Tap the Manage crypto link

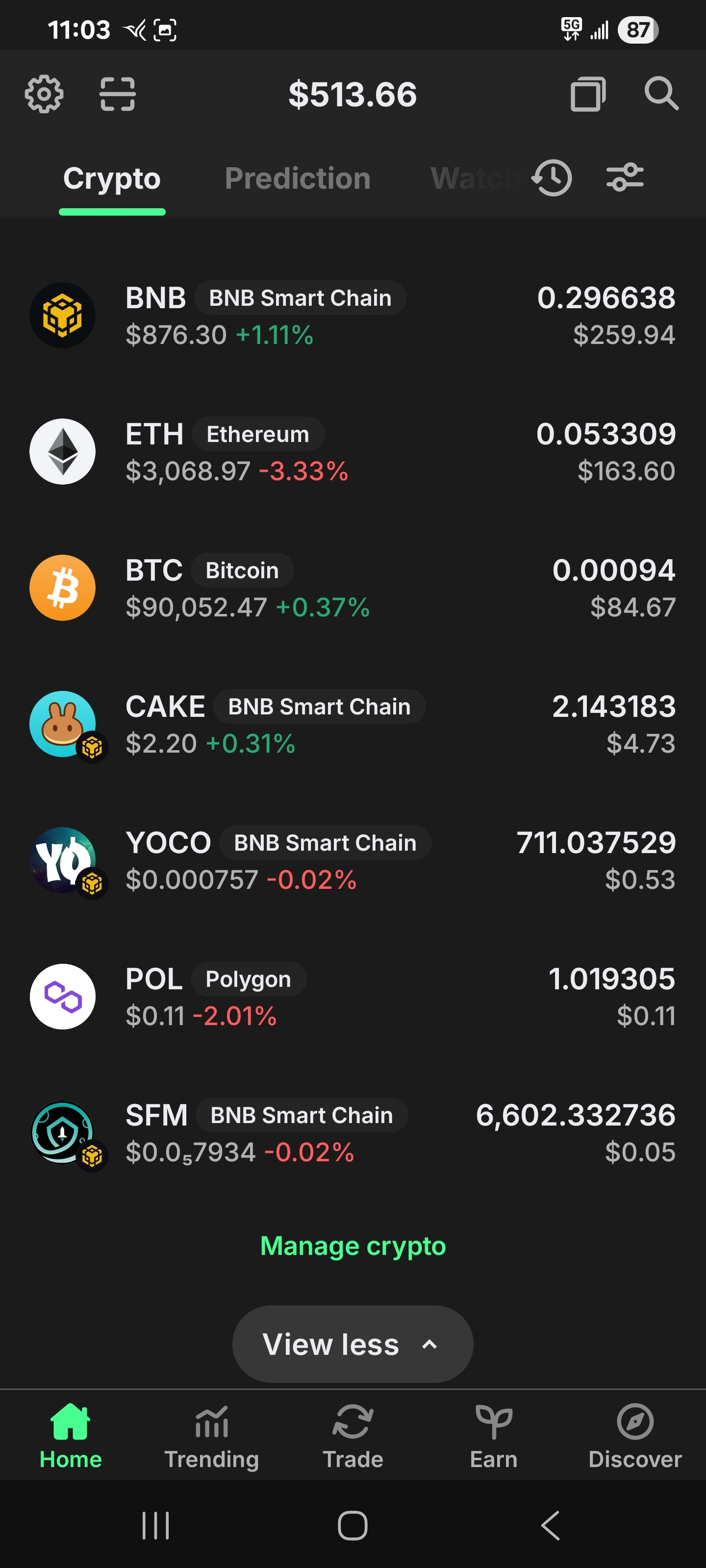click(353, 1246)
